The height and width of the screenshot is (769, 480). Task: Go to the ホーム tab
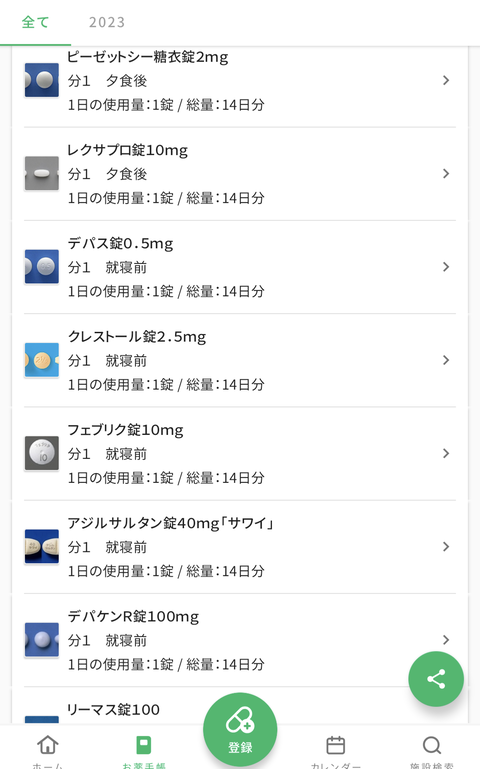point(48,749)
